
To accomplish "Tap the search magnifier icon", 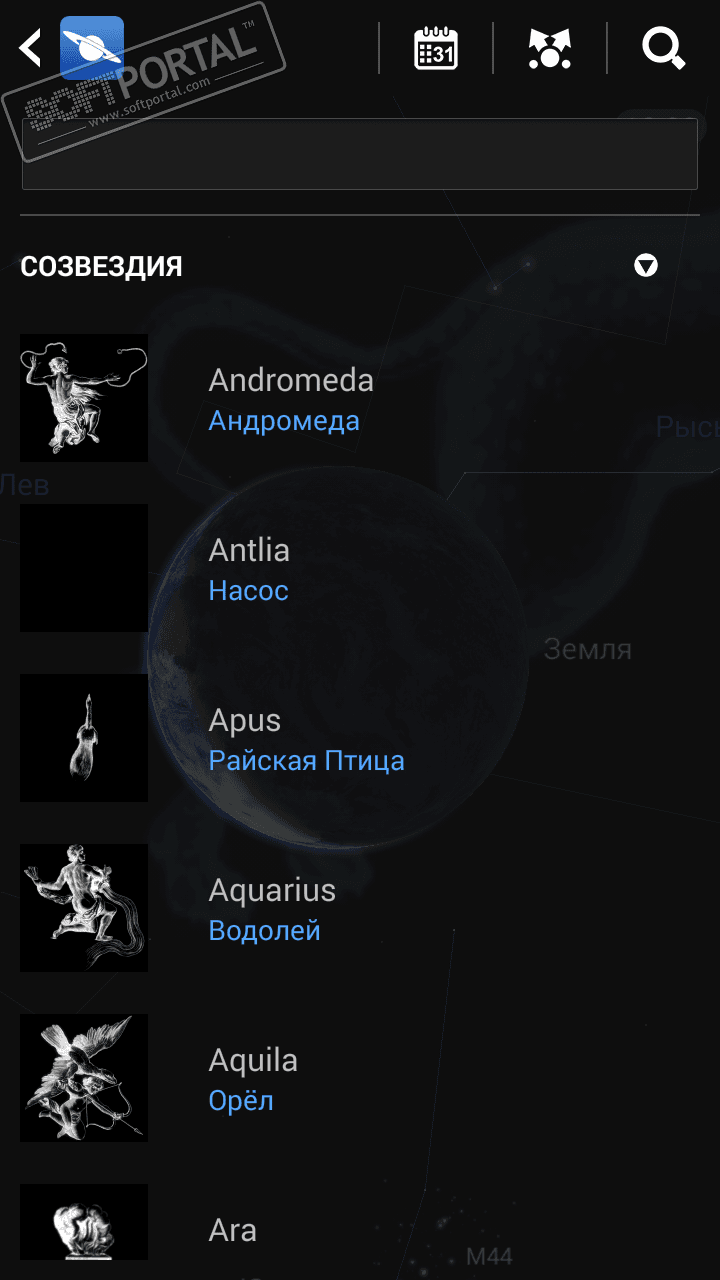I will click(663, 48).
